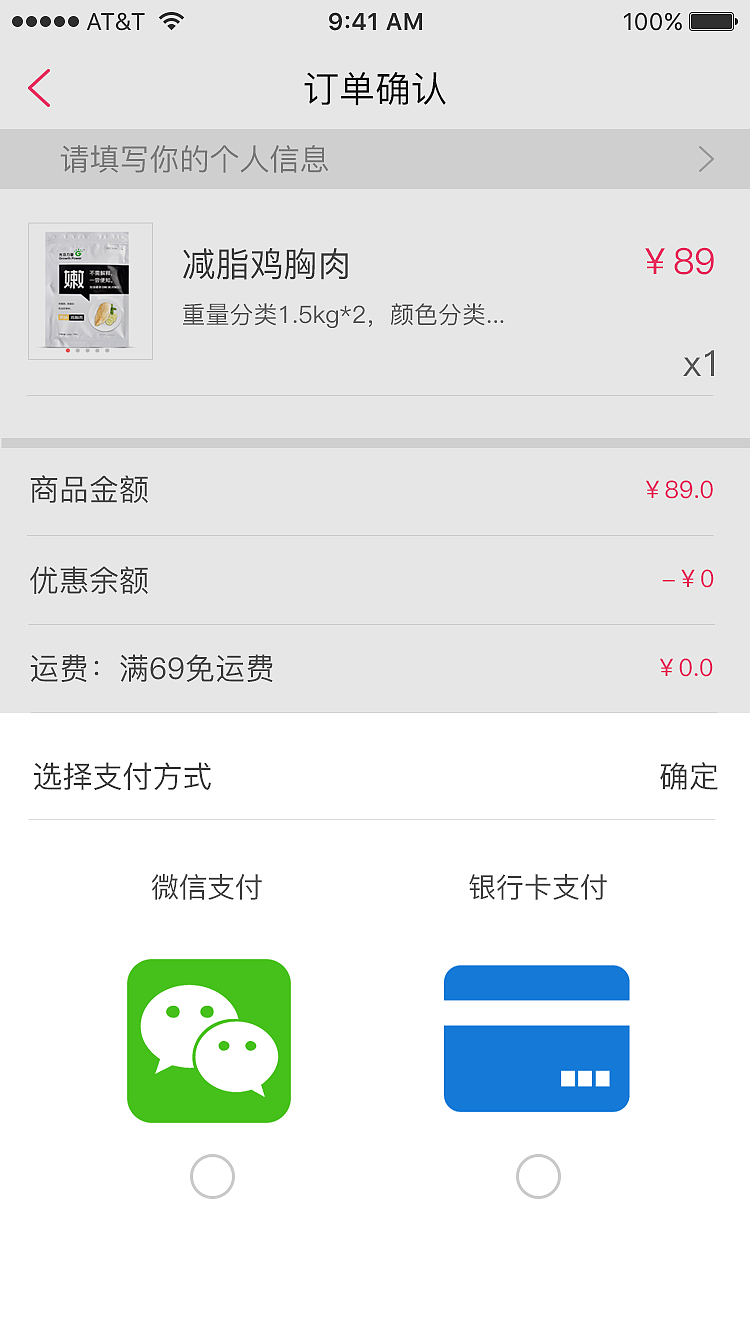Select the radio button under 银行卡支付
The width and height of the screenshot is (750, 1334).
pyautogui.click(x=538, y=1176)
